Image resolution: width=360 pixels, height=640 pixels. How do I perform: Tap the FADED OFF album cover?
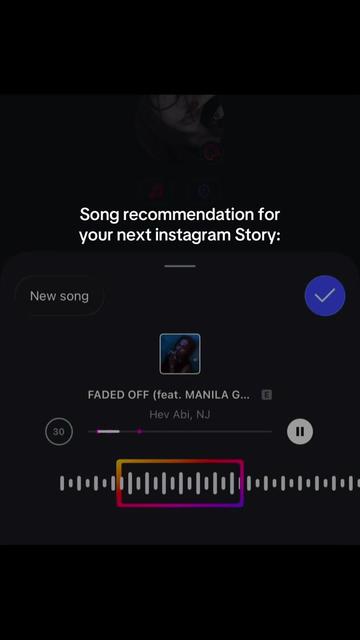[180, 354]
